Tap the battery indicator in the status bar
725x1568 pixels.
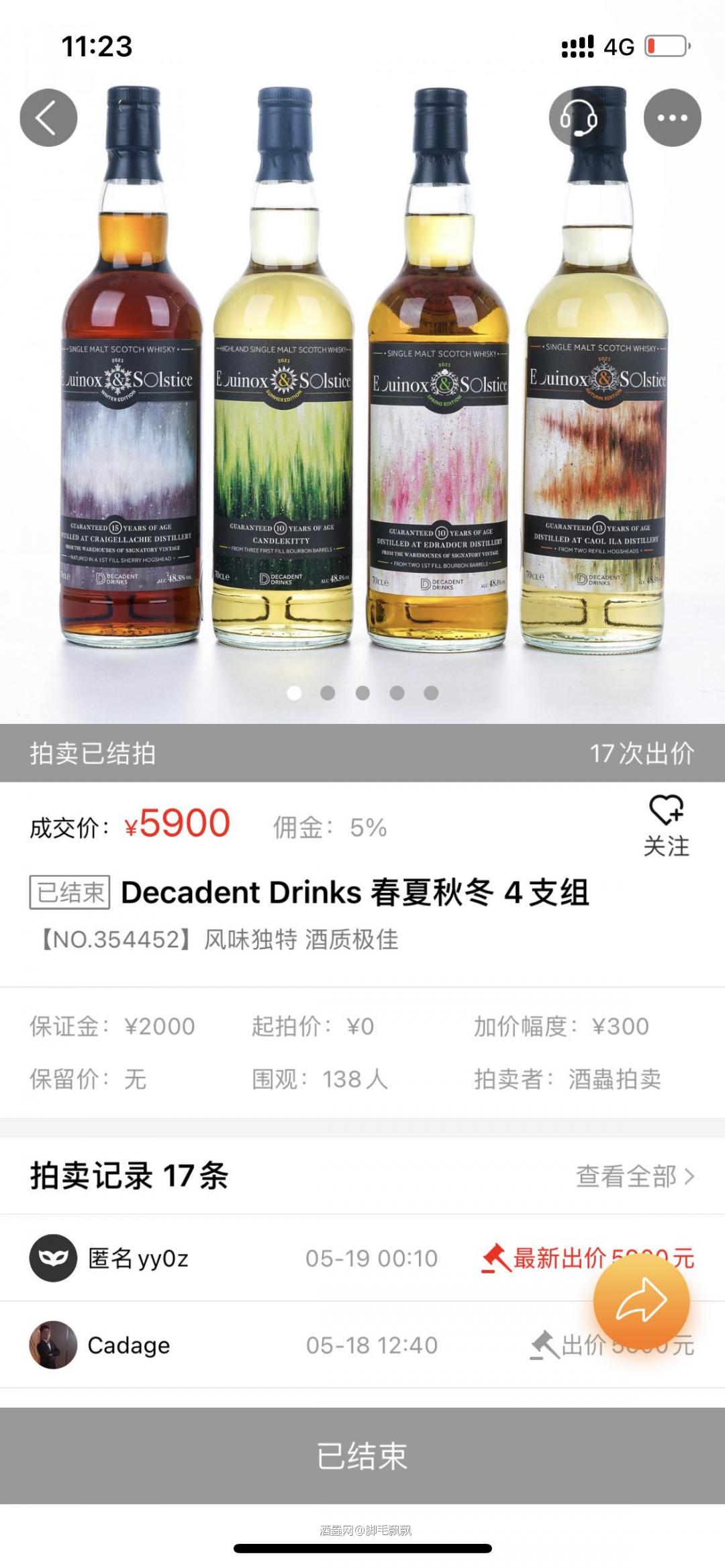pos(665,46)
